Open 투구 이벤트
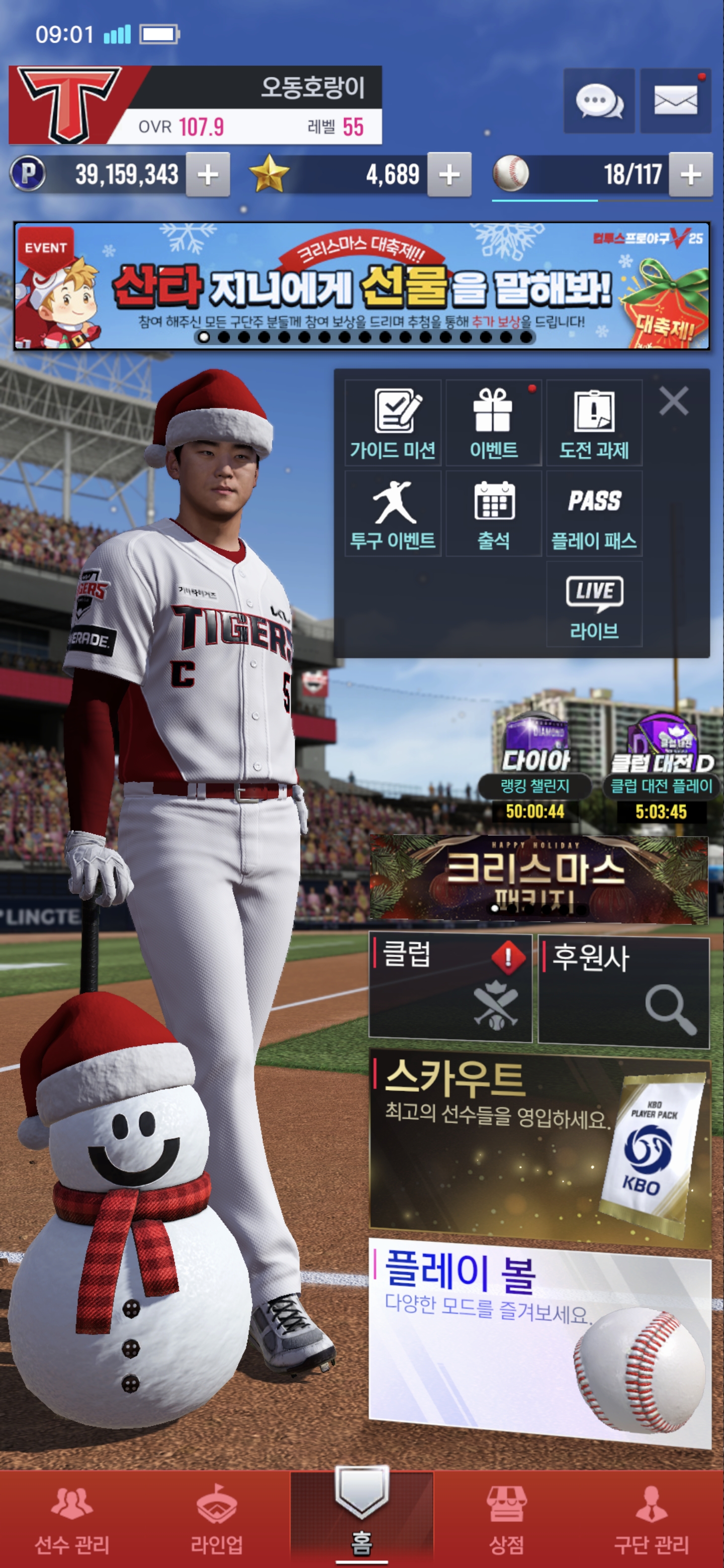 (x=393, y=514)
